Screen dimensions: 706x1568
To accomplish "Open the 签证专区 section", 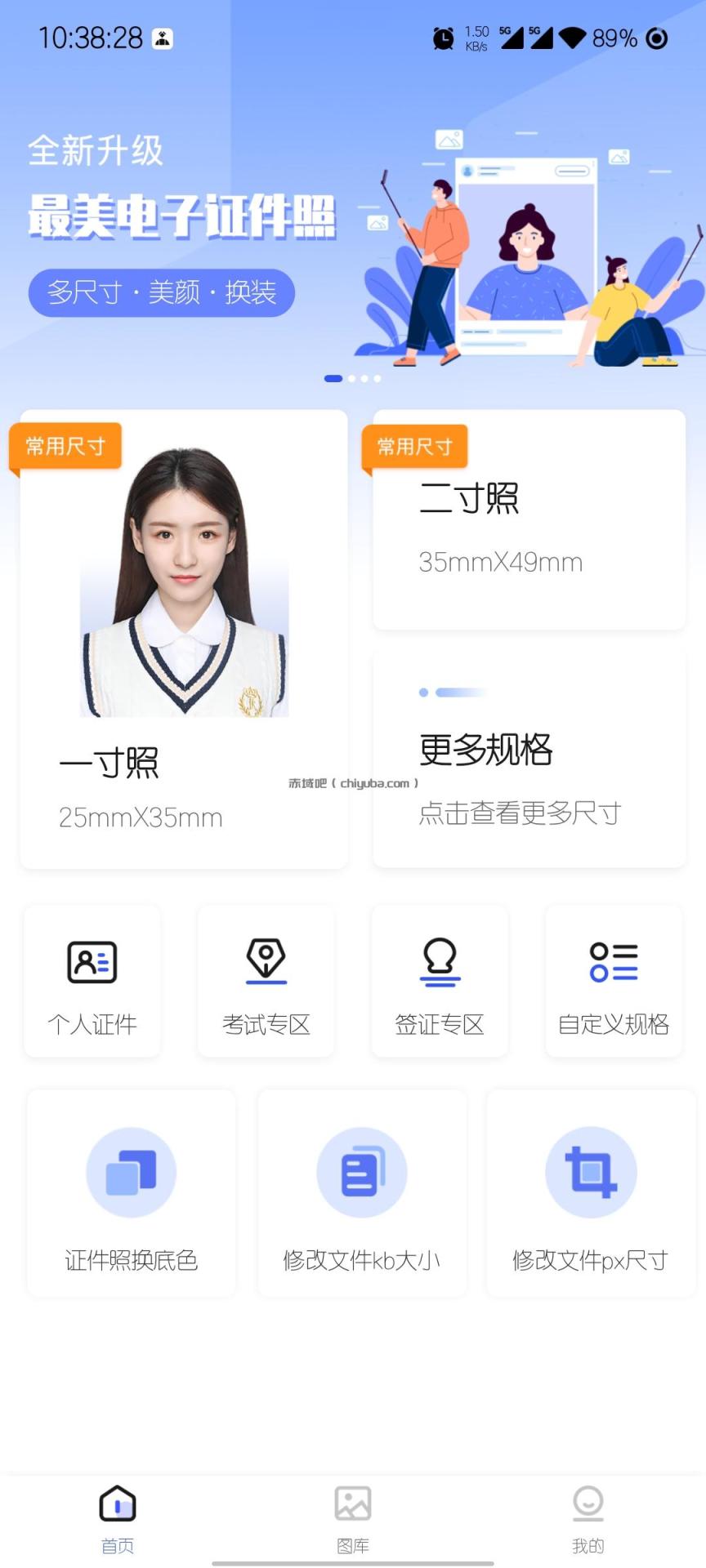I will (x=440, y=981).
